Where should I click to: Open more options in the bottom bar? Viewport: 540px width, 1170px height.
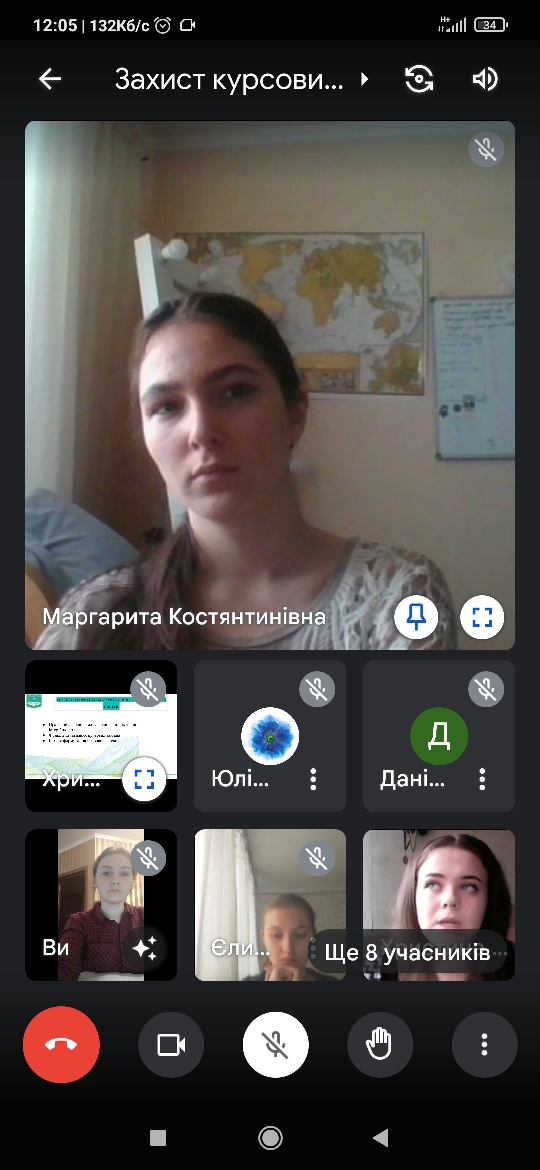point(484,1045)
